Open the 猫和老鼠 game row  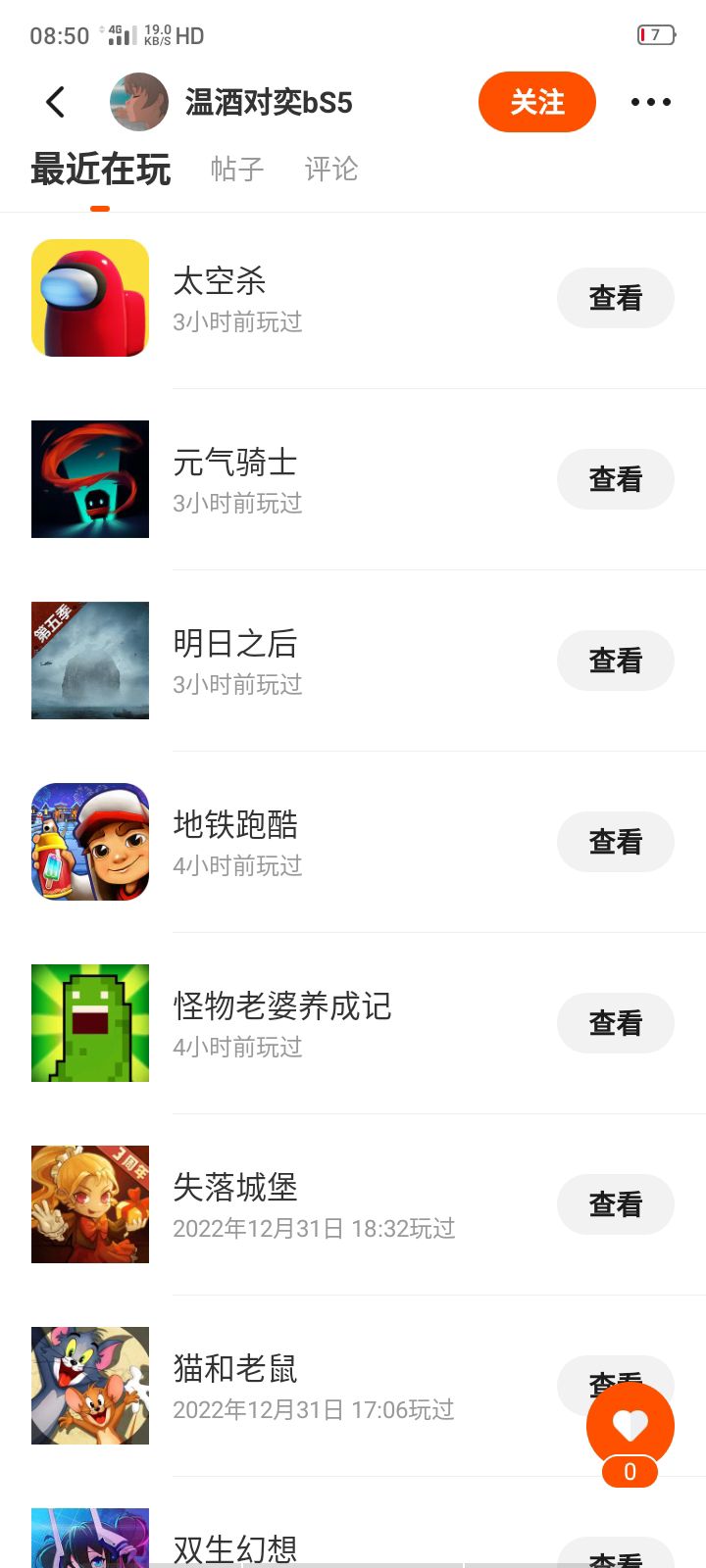(294, 1386)
